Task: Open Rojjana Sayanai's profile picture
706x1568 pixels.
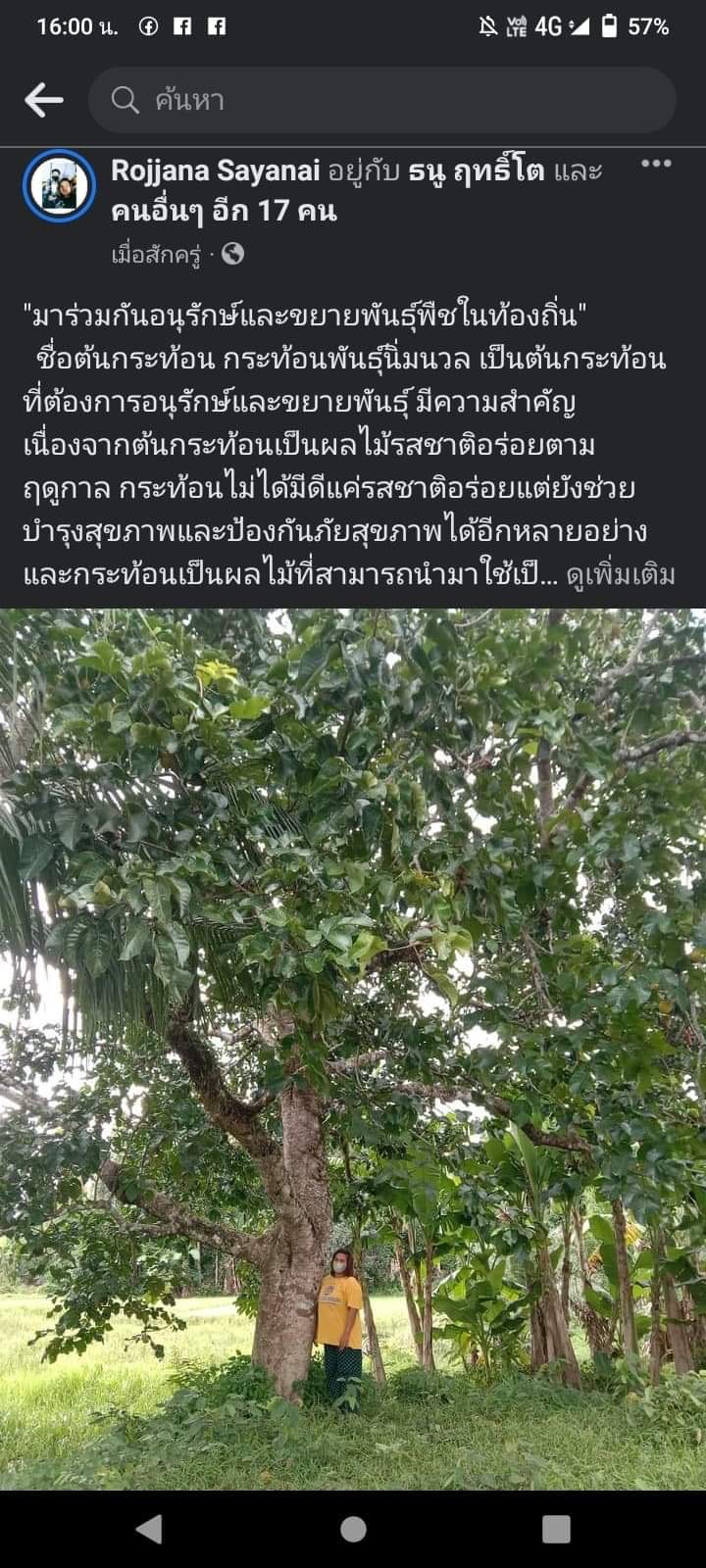Action: 59,186
